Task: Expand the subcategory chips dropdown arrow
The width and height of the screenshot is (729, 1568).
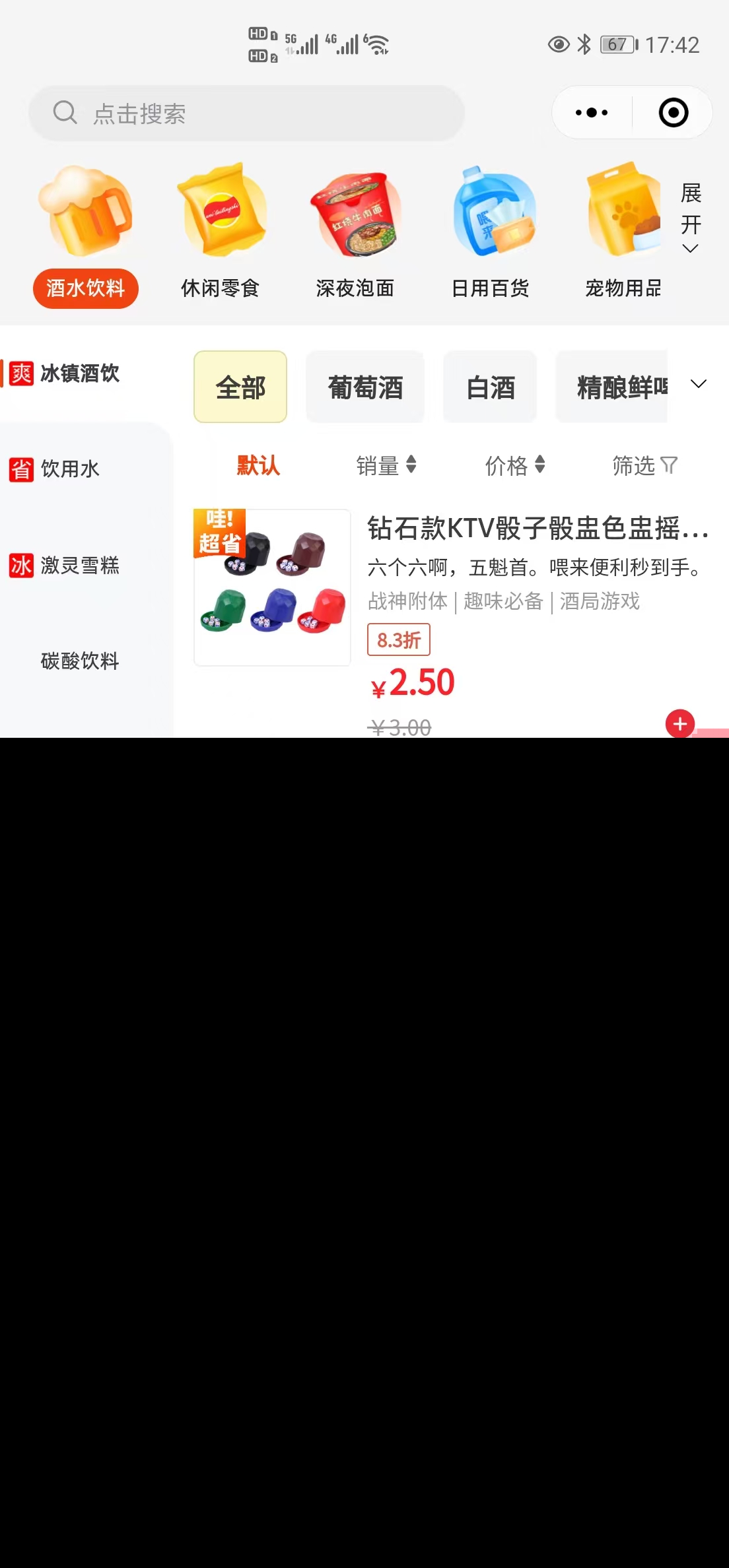Action: coord(698,384)
